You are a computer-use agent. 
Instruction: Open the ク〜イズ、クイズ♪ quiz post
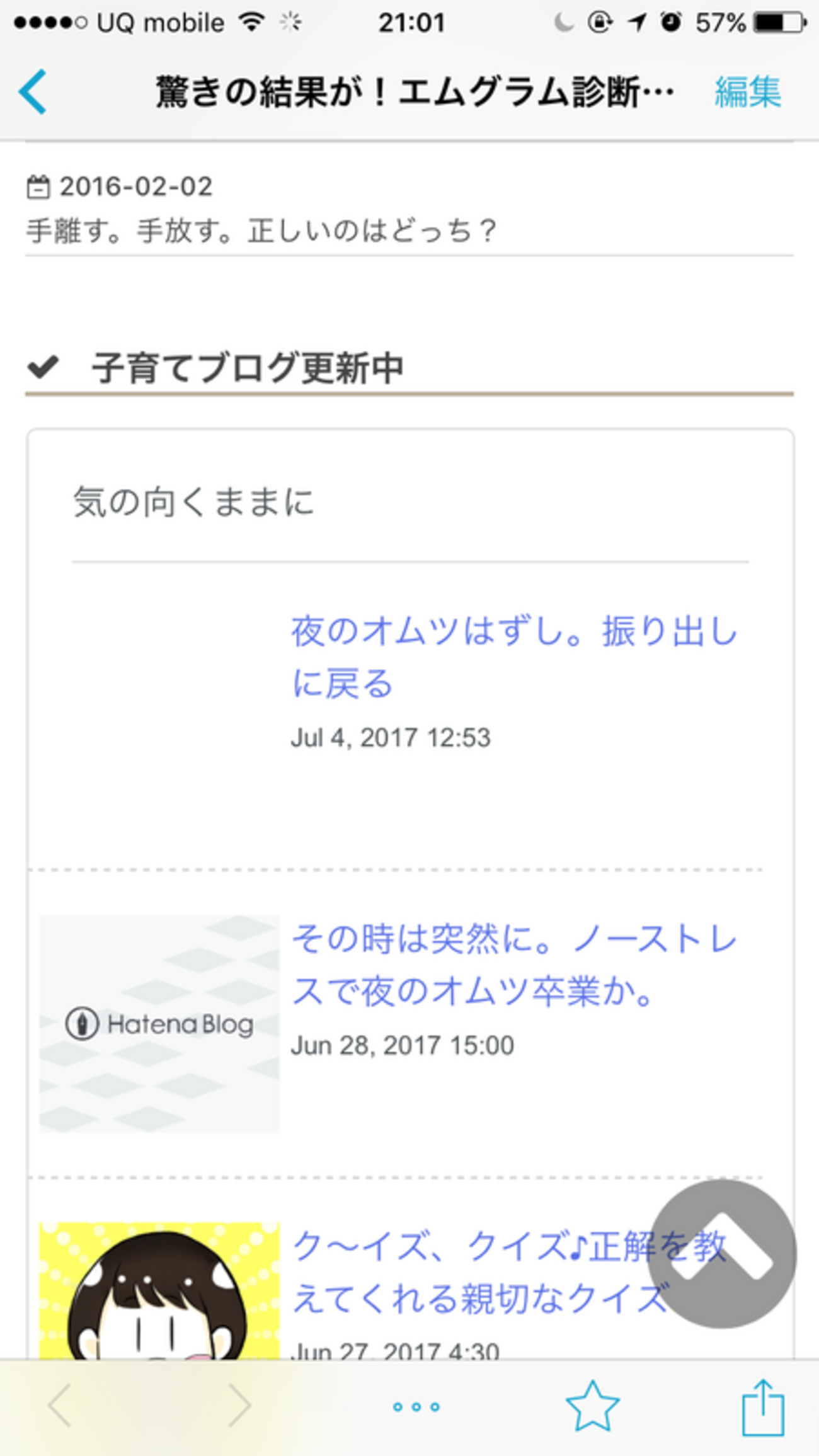point(479,1273)
